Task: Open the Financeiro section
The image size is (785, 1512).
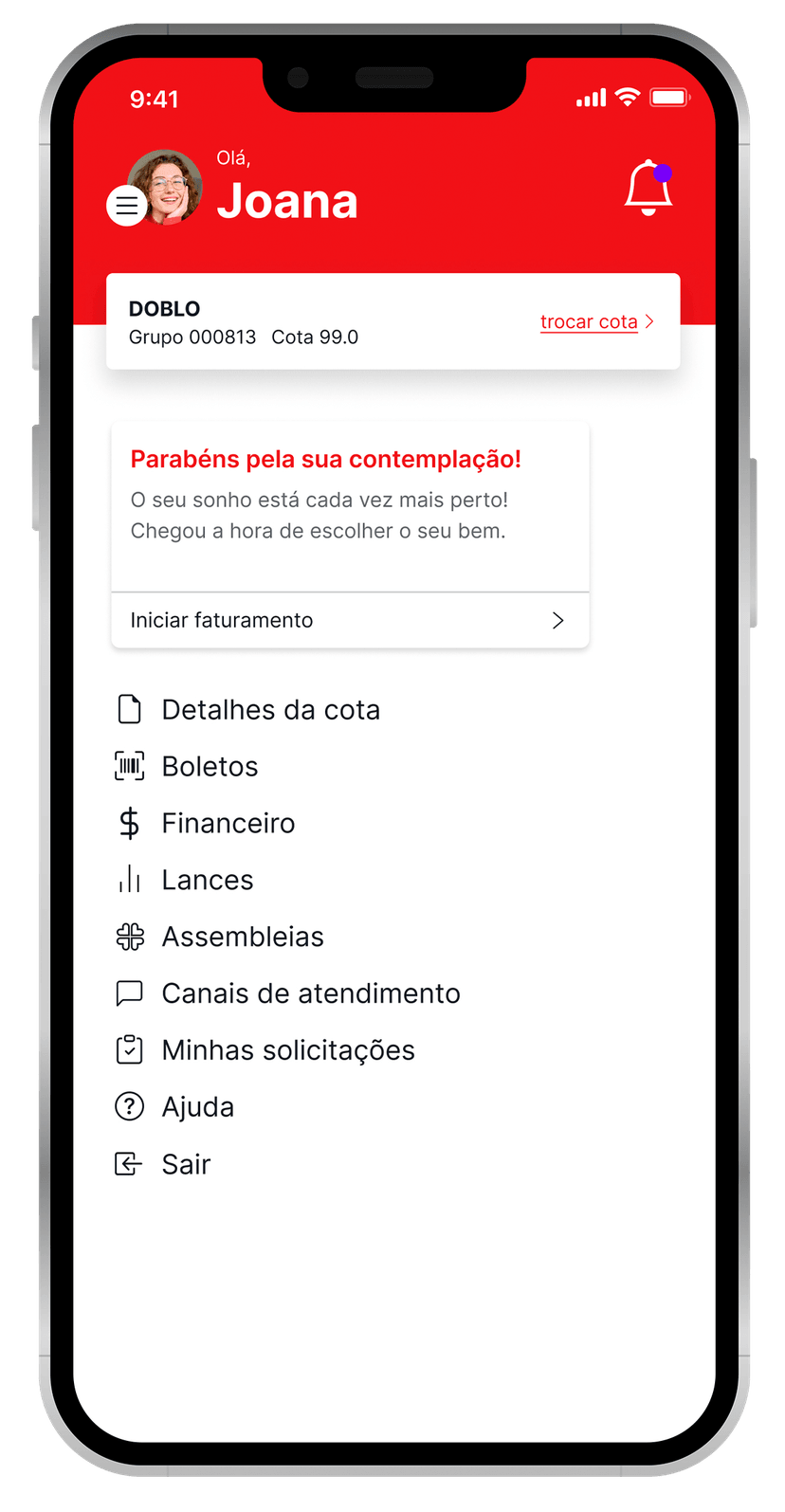Action: click(228, 824)
